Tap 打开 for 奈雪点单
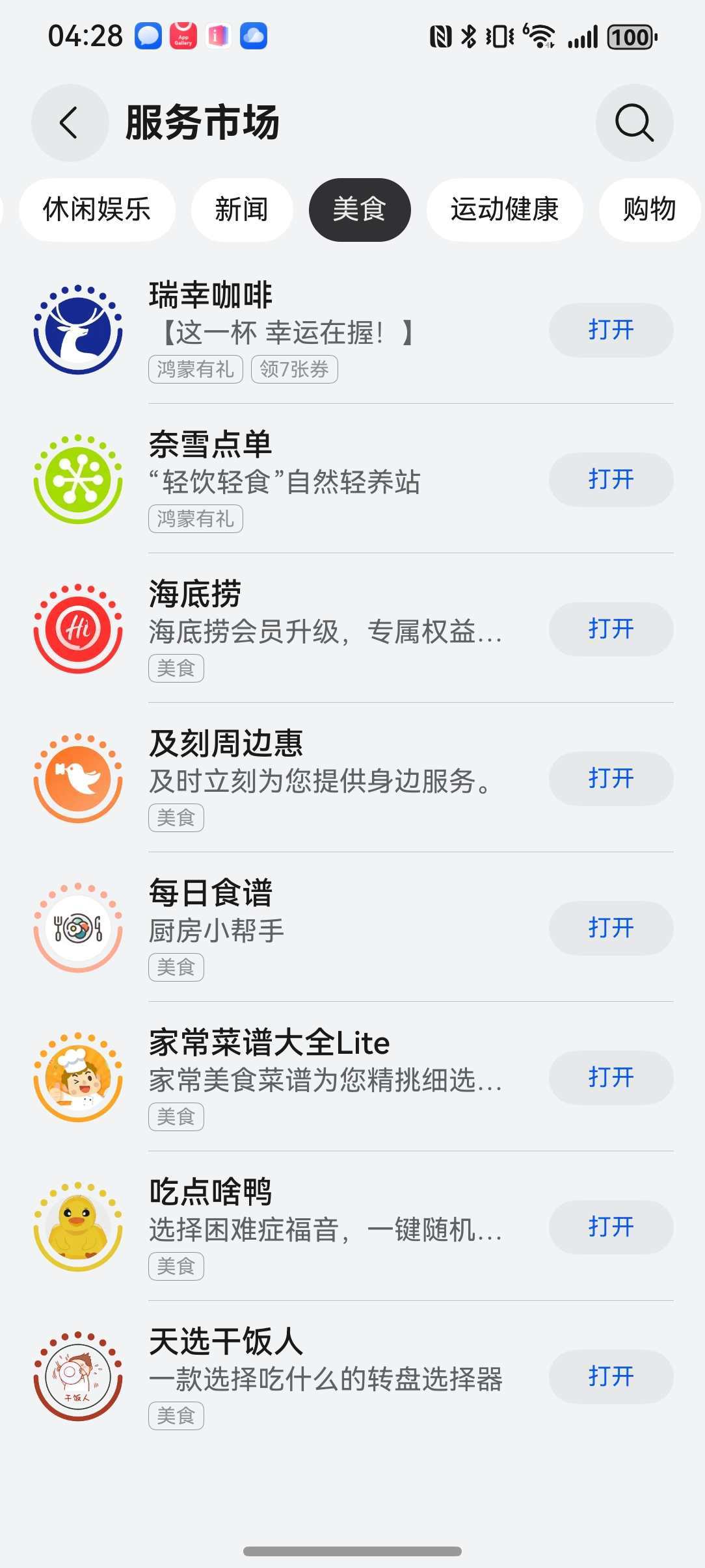 point(611,480)
